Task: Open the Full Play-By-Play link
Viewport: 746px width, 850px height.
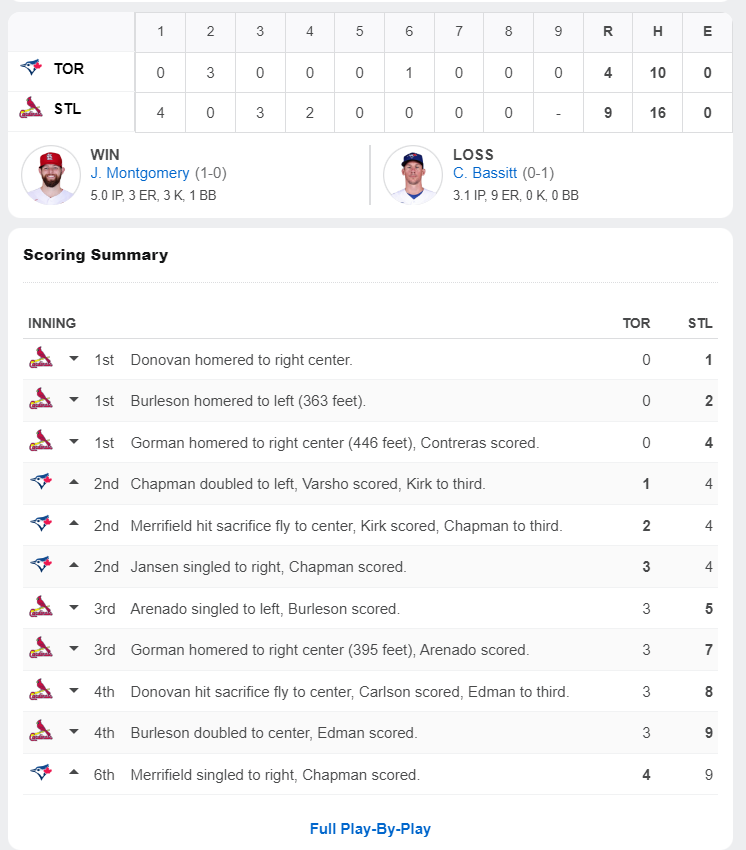Action: [370, 828]
